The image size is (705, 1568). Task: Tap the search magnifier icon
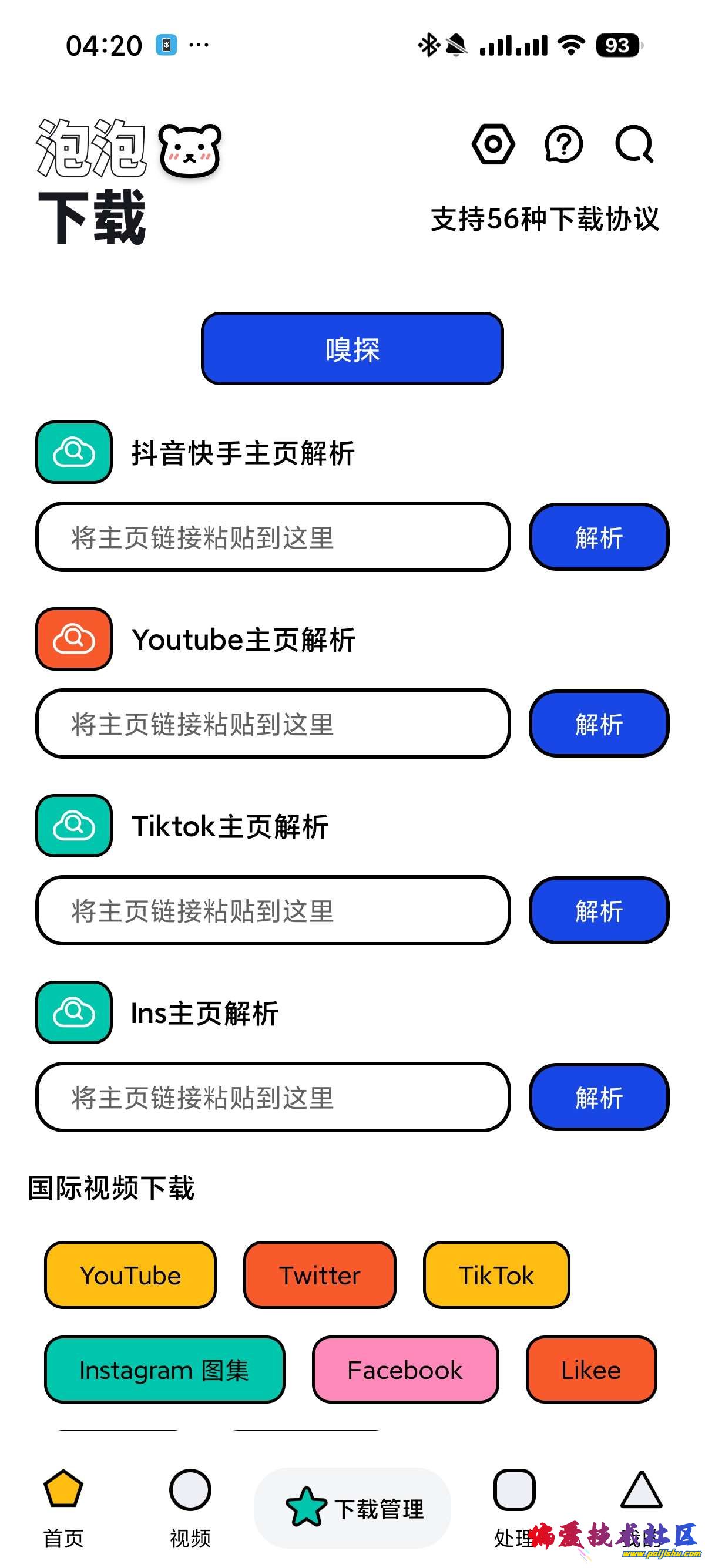[634, 144]
